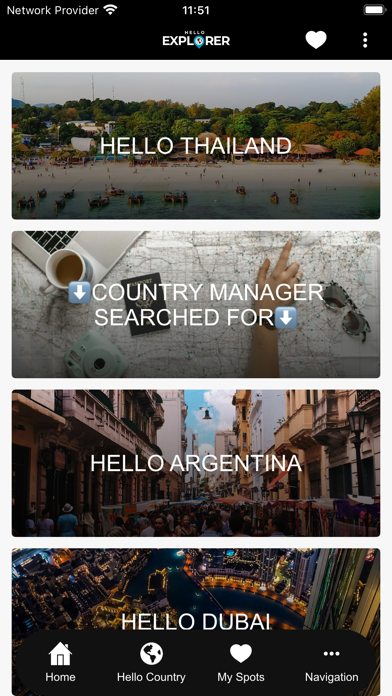Go to the Home tab
Image resolution: width=392 pixels, height=696 pixels.
click(60, 662)
